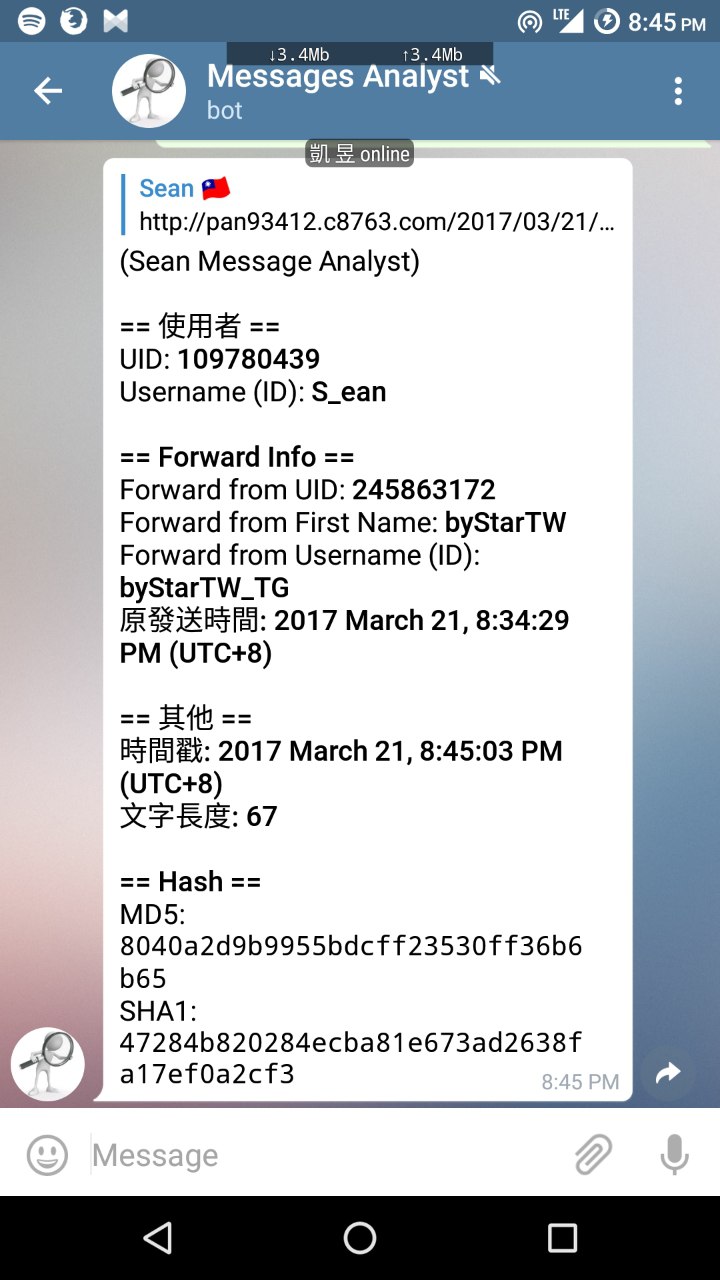Viewport: 720px width, 1280px height.
Task: Go back to the chat list
Action: [x=48, y=91]
